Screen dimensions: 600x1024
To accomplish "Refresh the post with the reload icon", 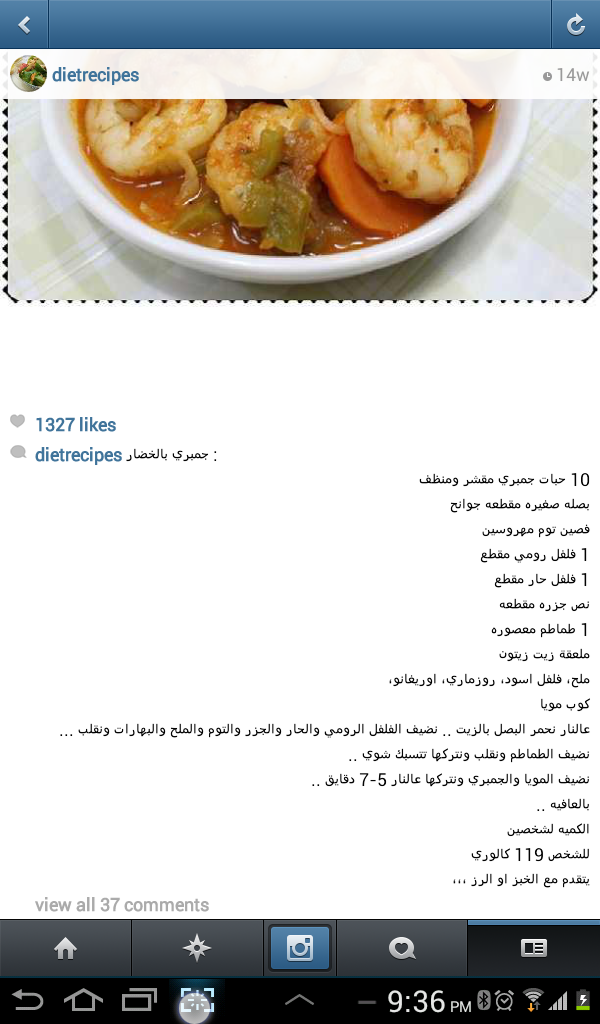I will [x=575, y=24].
